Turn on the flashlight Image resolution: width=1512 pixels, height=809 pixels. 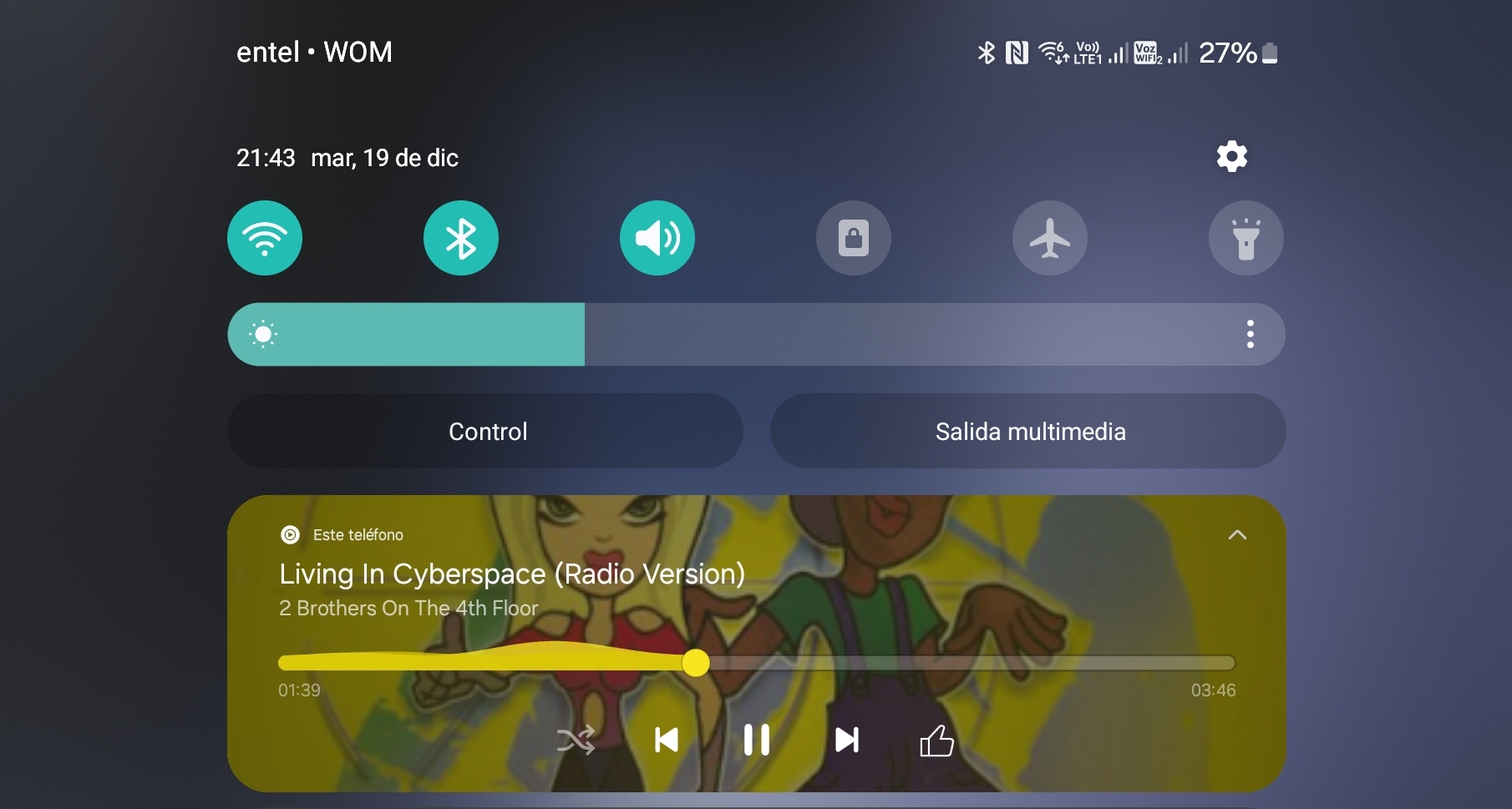click(1246, 238)
